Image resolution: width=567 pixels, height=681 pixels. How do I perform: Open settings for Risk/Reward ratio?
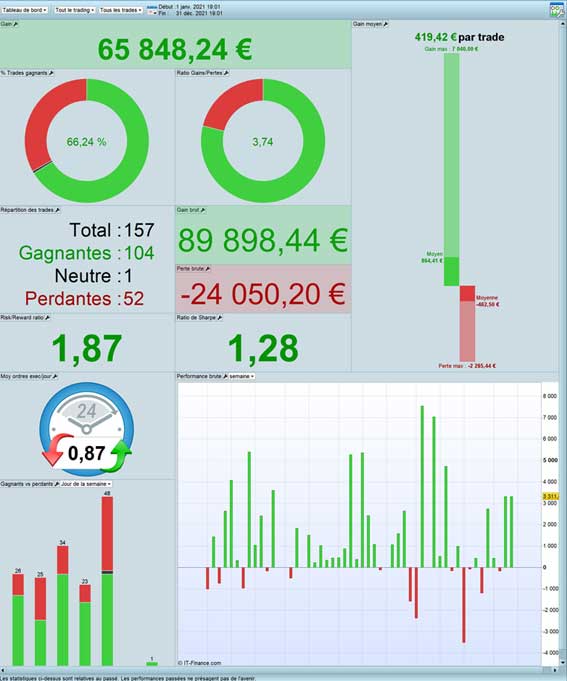coord(47,318)
